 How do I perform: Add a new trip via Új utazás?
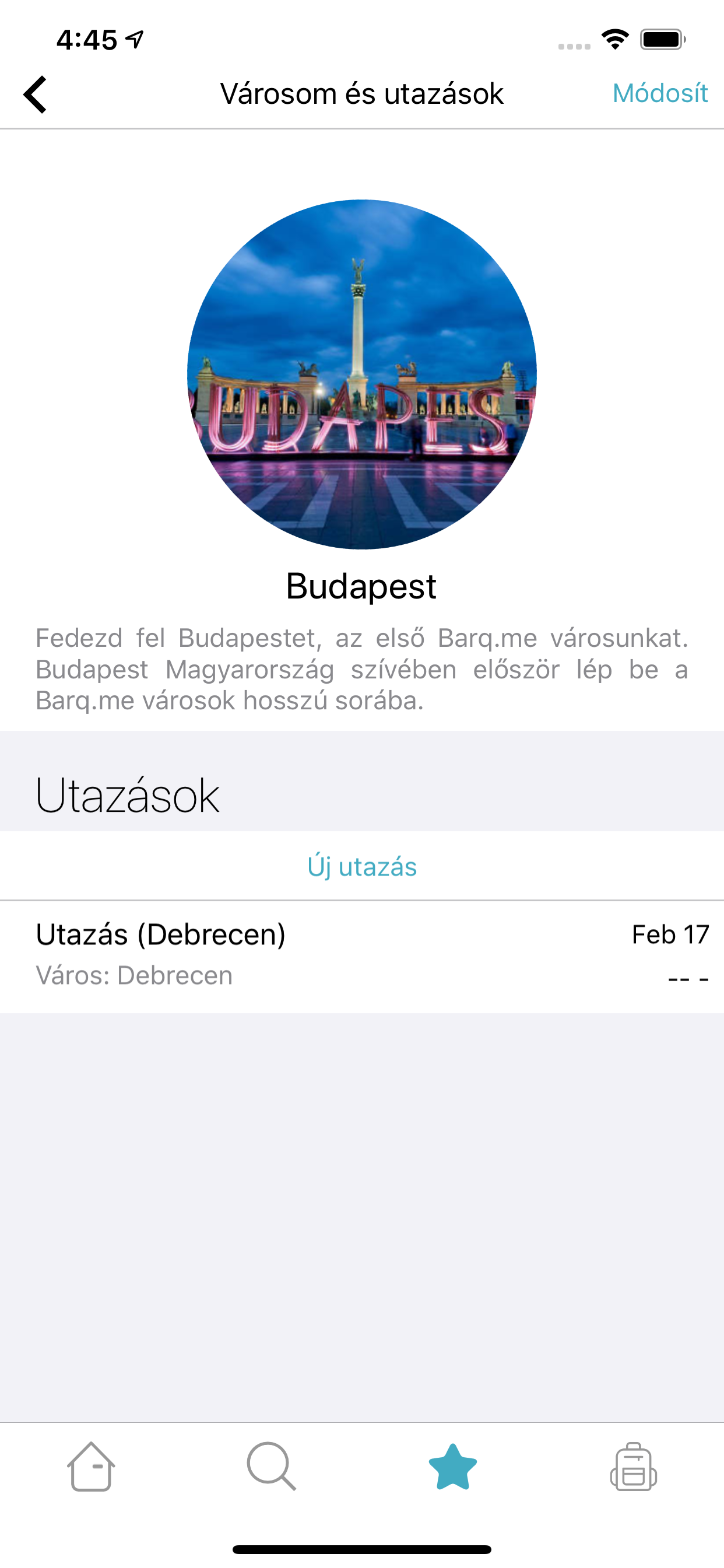tap(362, 866)
